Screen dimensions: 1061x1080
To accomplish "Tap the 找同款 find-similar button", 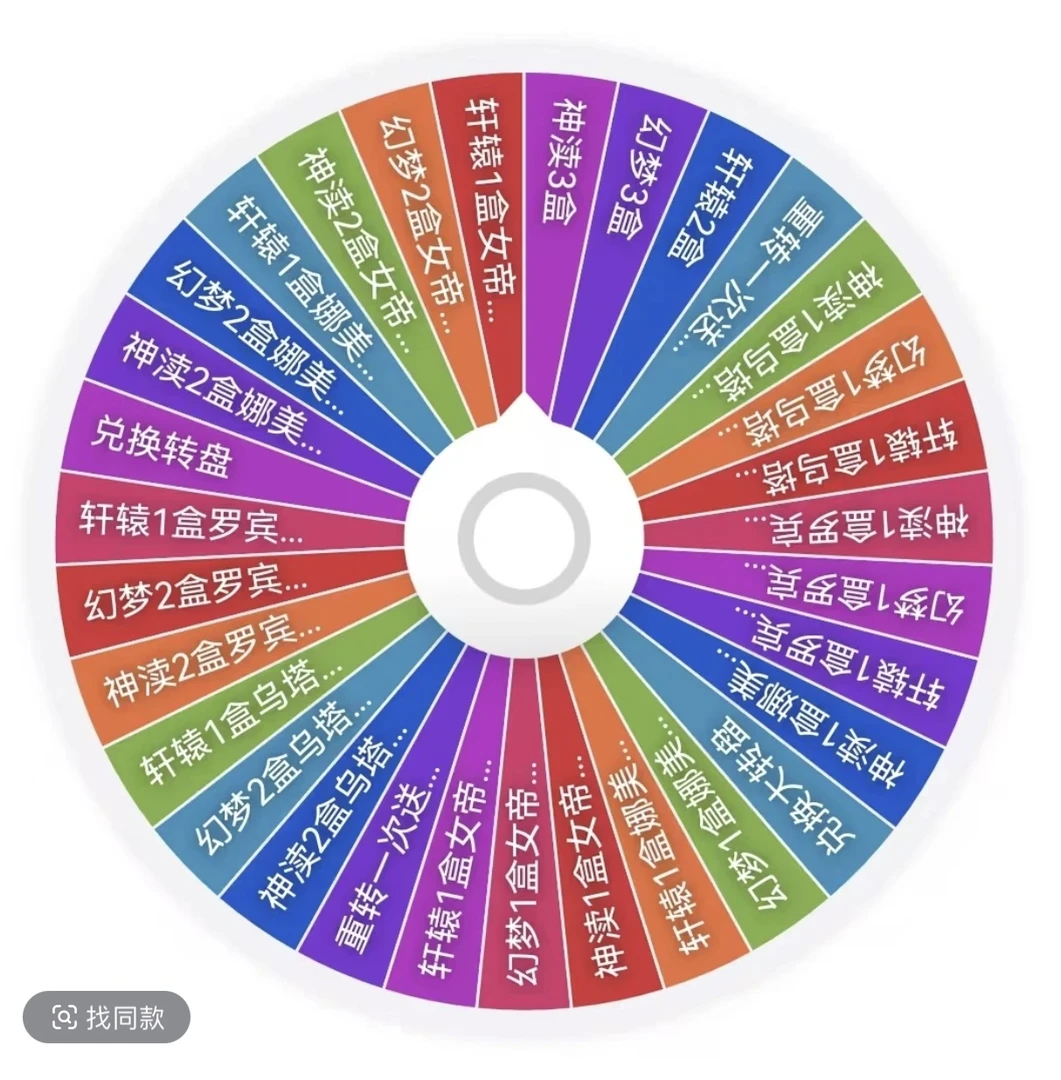I will coord(107,1017).
